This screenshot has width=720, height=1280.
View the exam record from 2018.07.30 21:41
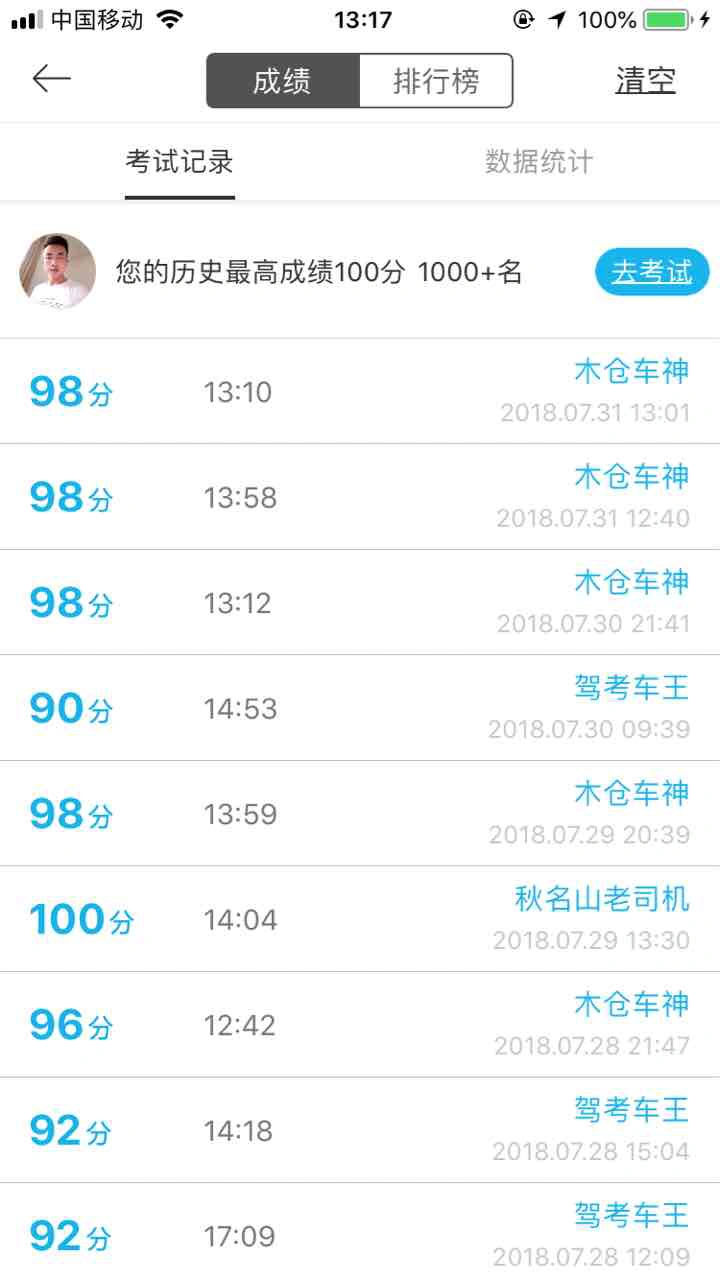point(360,602)
